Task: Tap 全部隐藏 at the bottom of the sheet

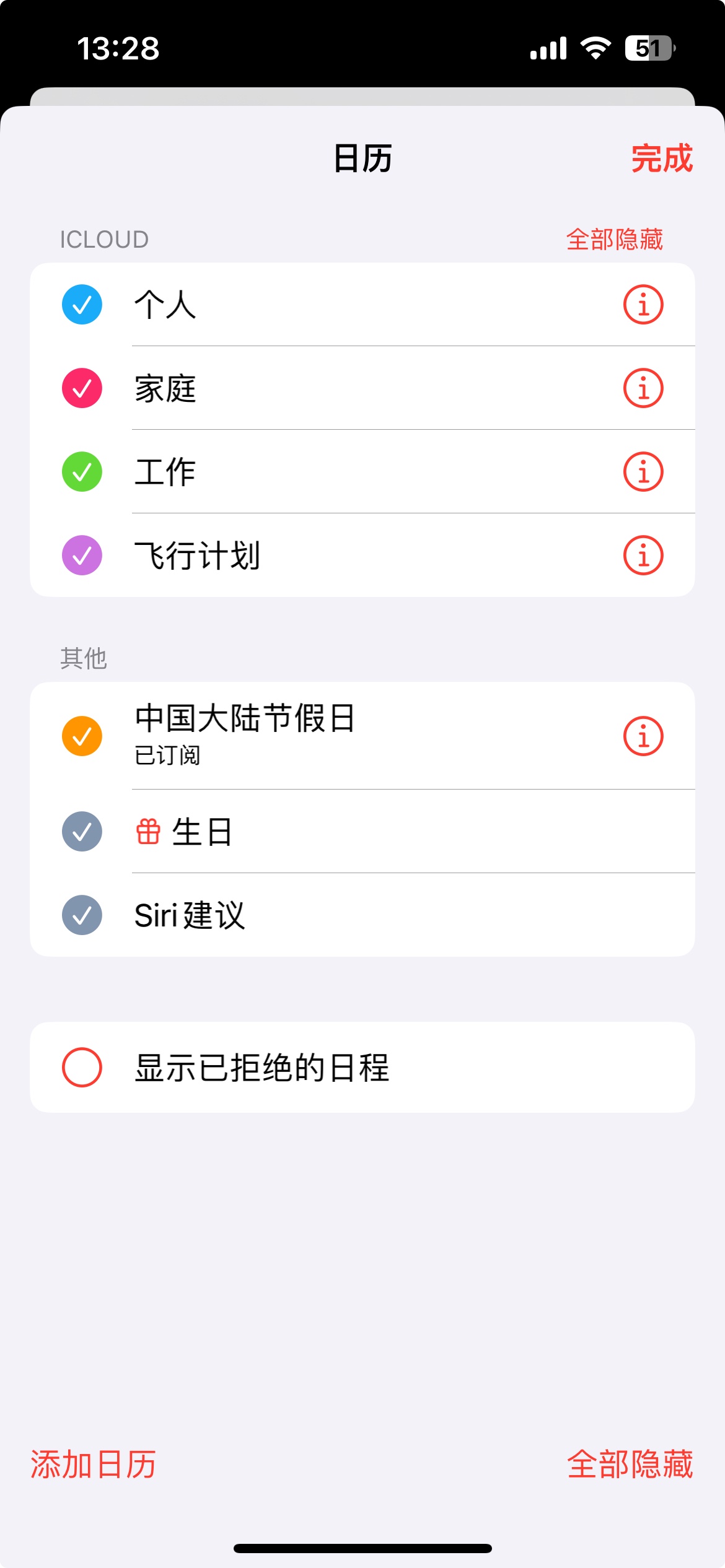Action: click(630, 1465)
